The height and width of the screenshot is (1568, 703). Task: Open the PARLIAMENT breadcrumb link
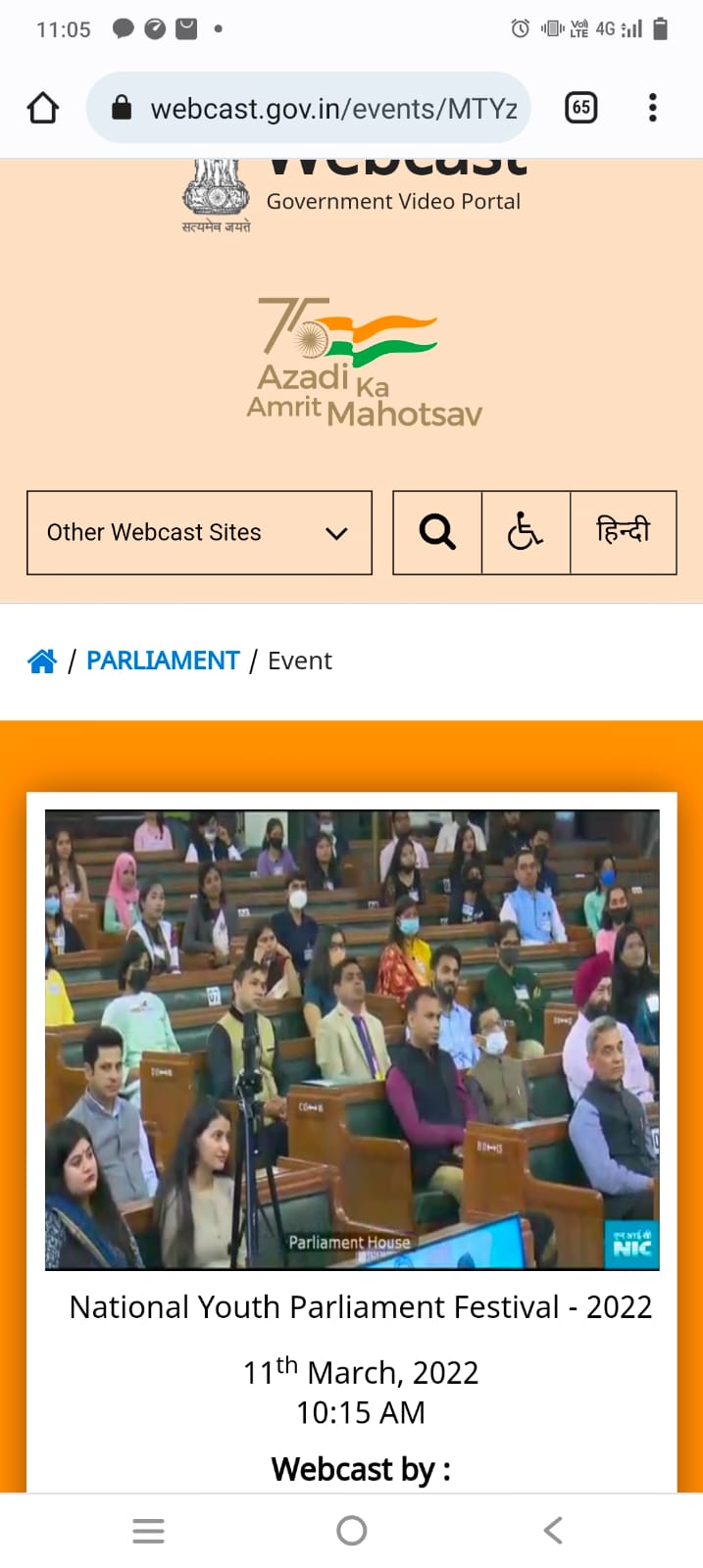(163, 661)
